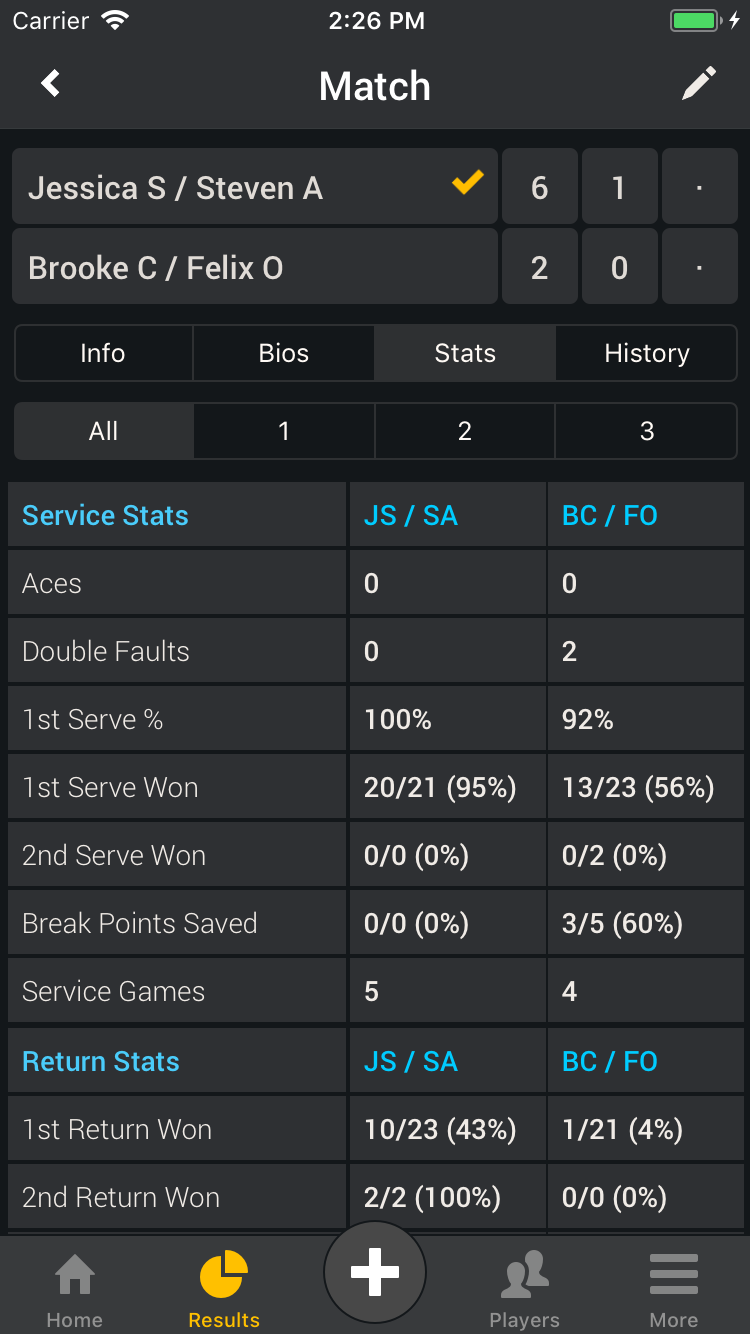Image resolution: width=750 pixels, height=1334 pixels.
Task: Switch to the Info tab
Action: tap(103, 353)
